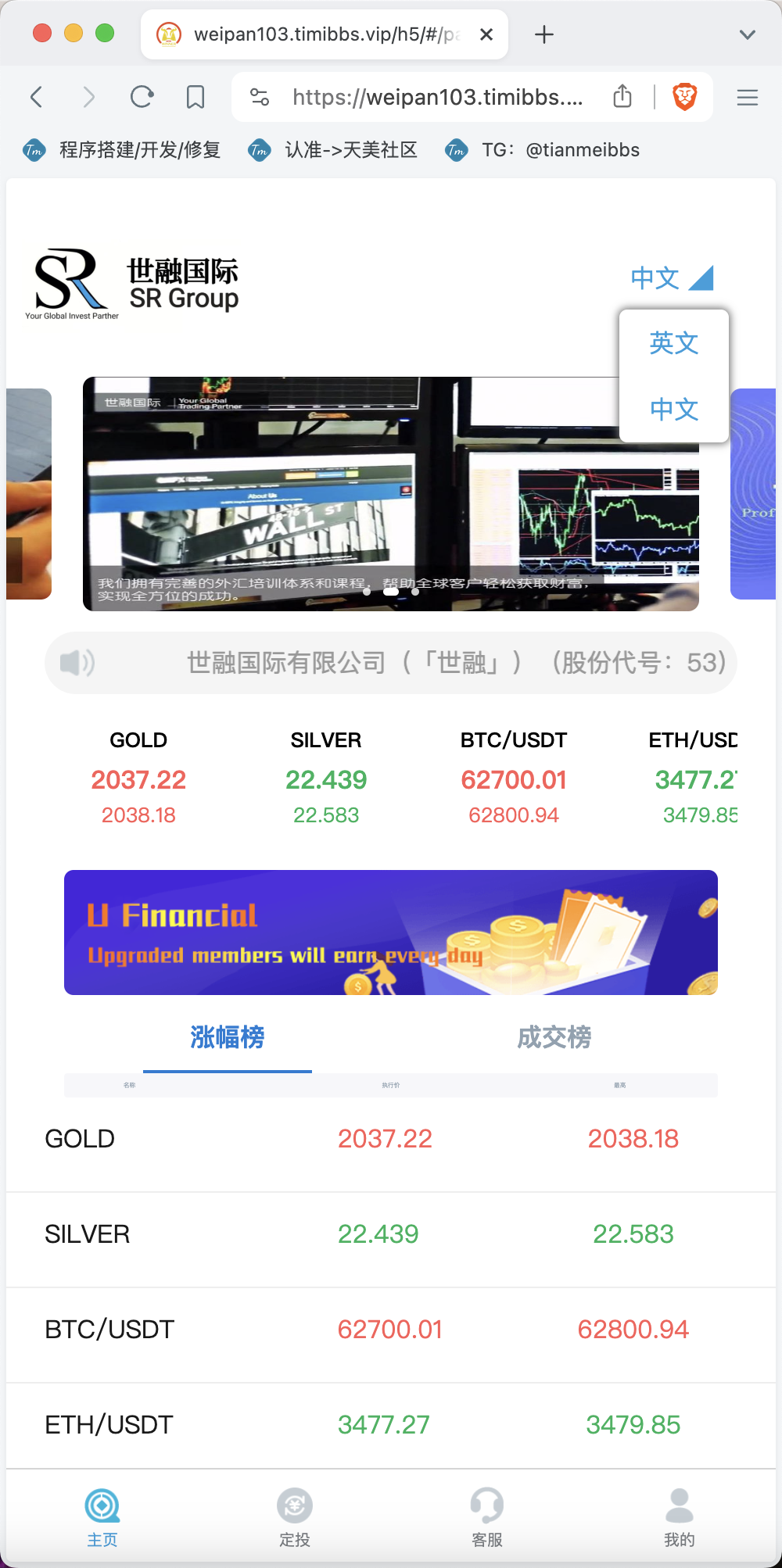Viewport: 782px width, 1568px height.
Task: Select 英文 in the language dropdown
Action: pos(674,343)
